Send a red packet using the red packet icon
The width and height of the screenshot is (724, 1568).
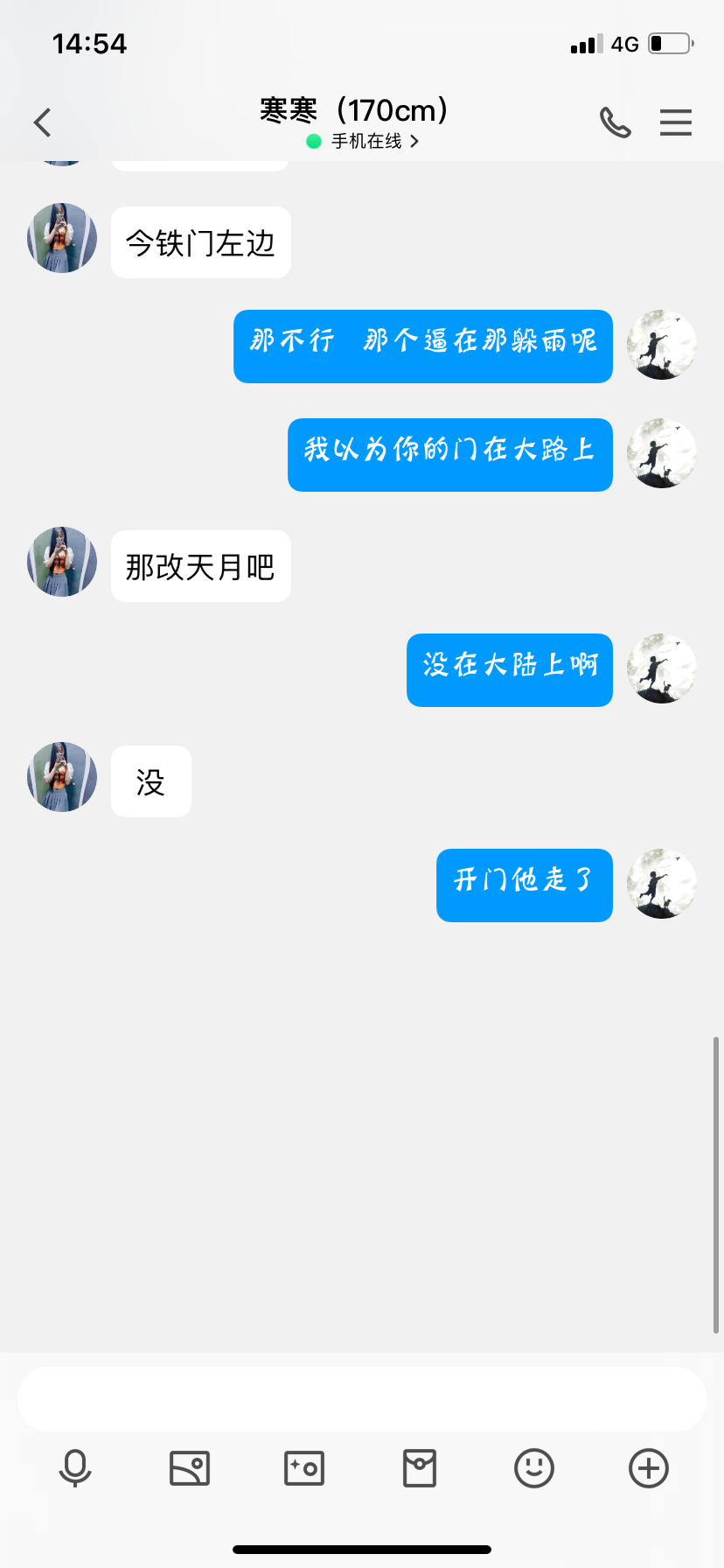419,1468
